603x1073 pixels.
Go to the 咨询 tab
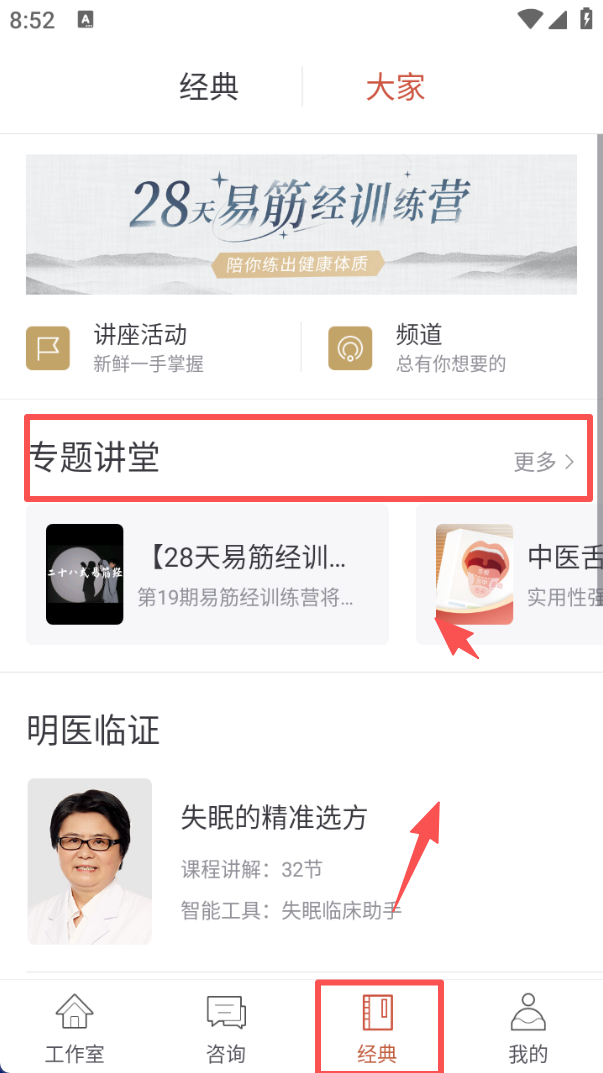(226, 1027)
